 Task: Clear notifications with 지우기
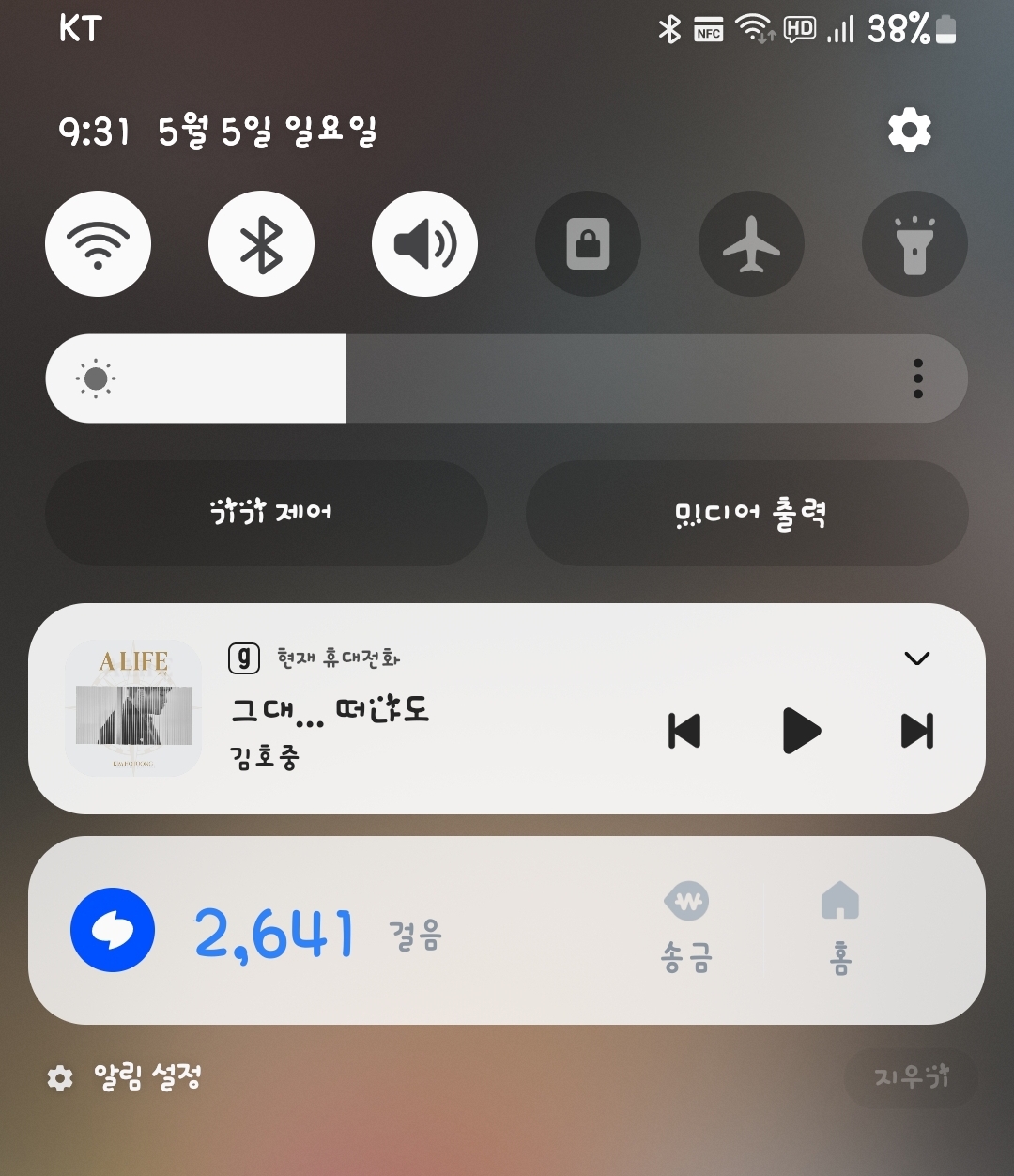[x=910, y=1077]
